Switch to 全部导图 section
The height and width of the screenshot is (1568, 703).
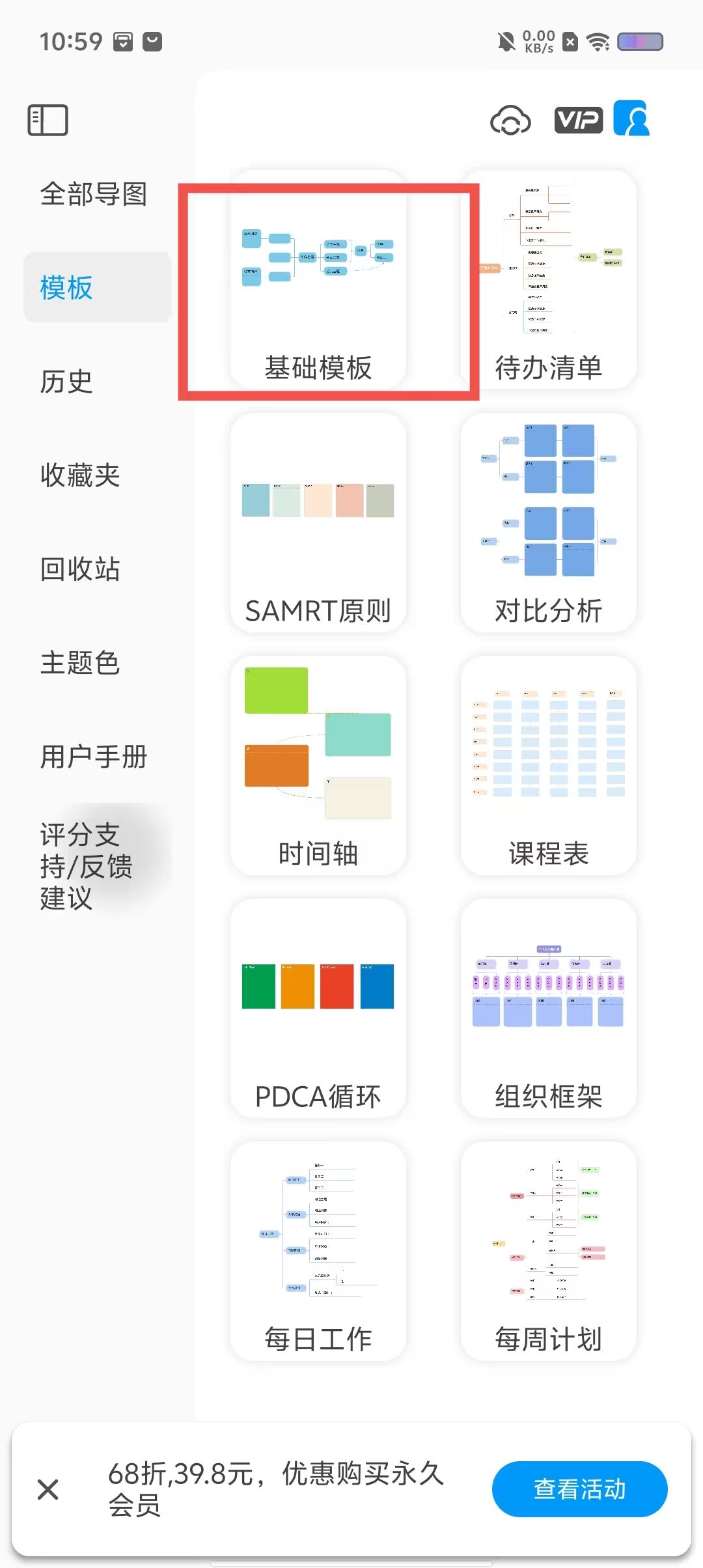click(x=94, y=194)
